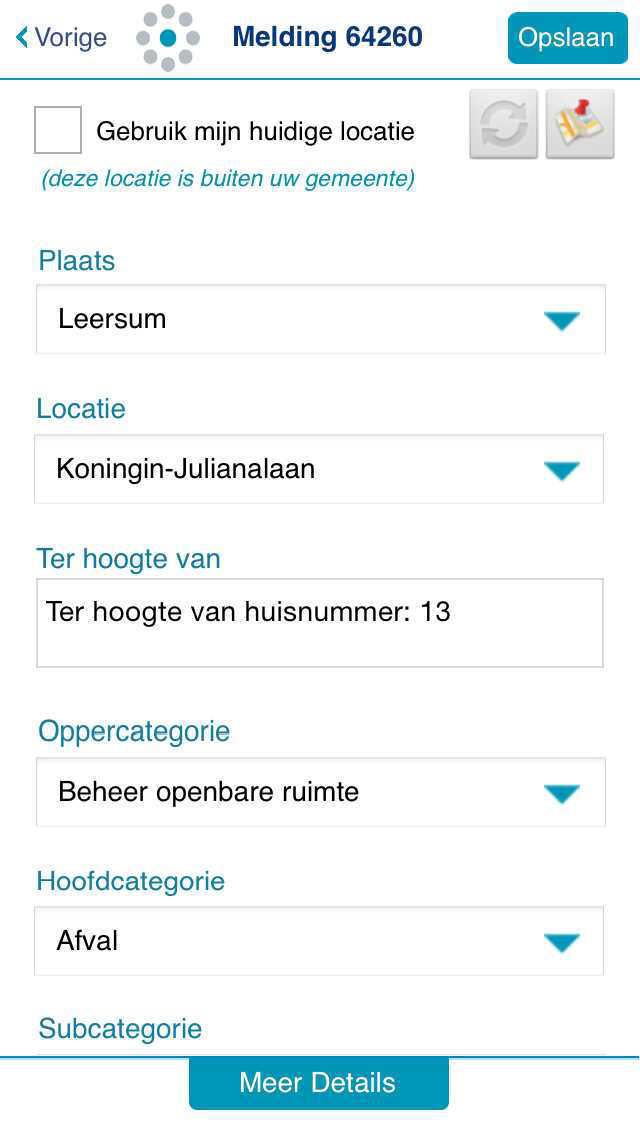This screenshot has width=640, height=1136.
Task: Open the Oppercategorie dropdown
Action: (x=320, y=792)
